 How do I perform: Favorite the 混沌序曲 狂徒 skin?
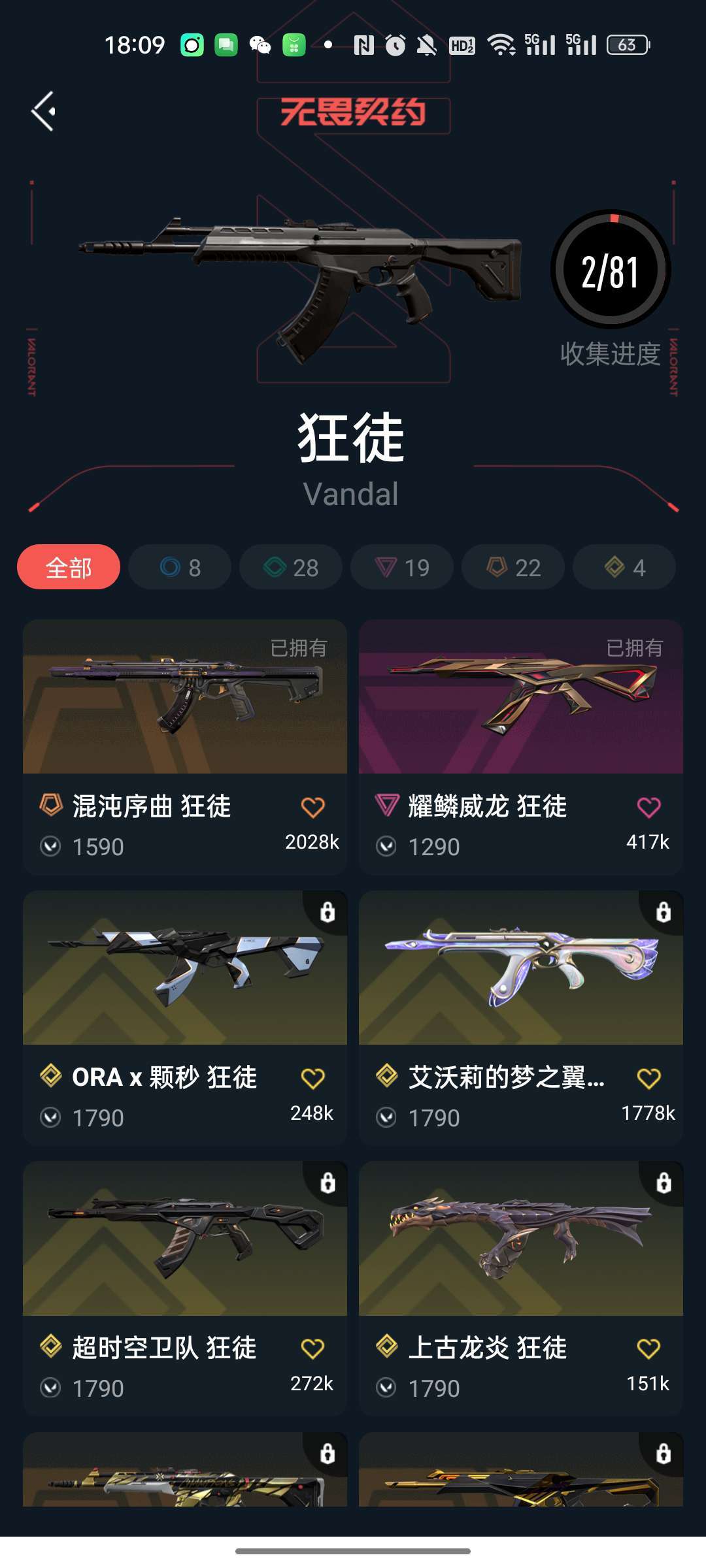coord(314,808)
